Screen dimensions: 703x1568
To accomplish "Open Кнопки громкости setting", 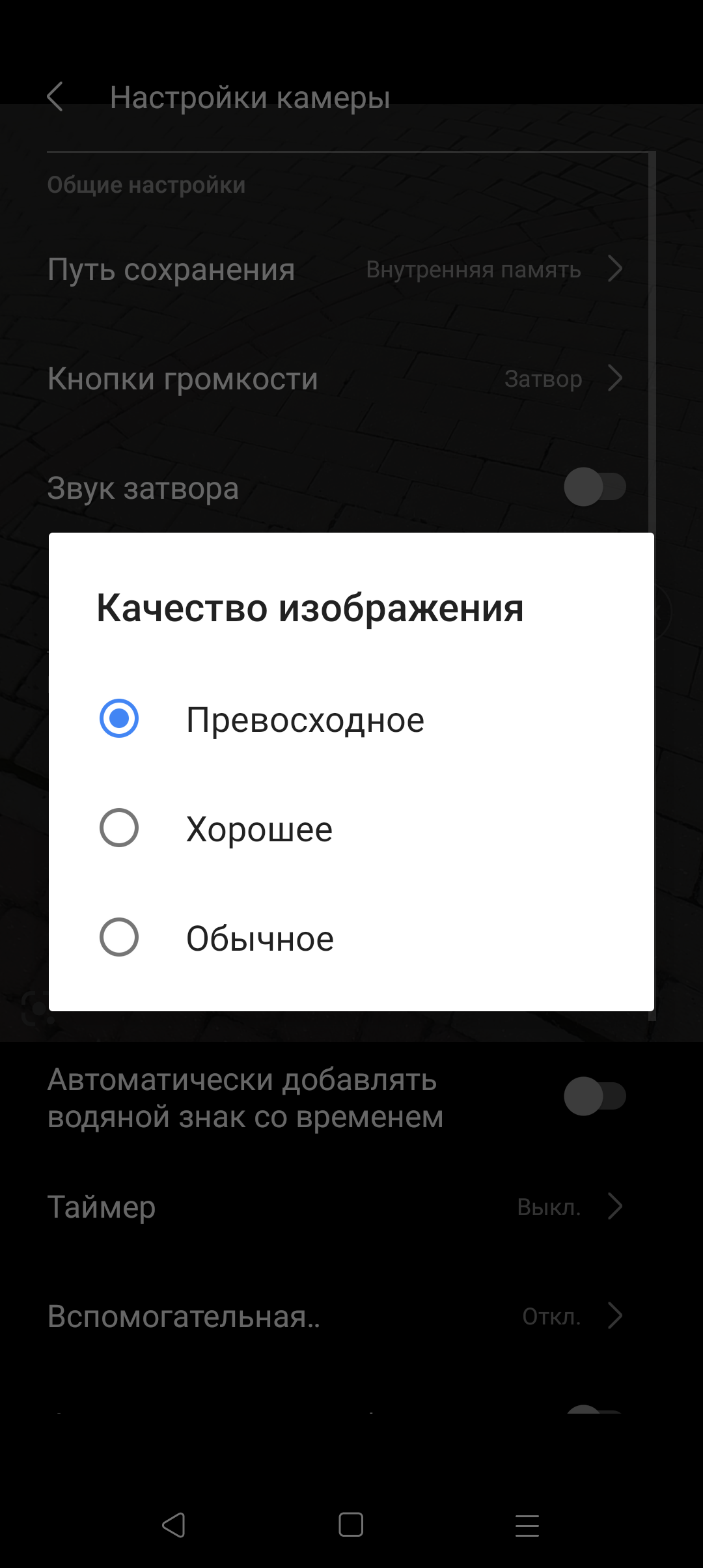I will (x=335, y=378).
